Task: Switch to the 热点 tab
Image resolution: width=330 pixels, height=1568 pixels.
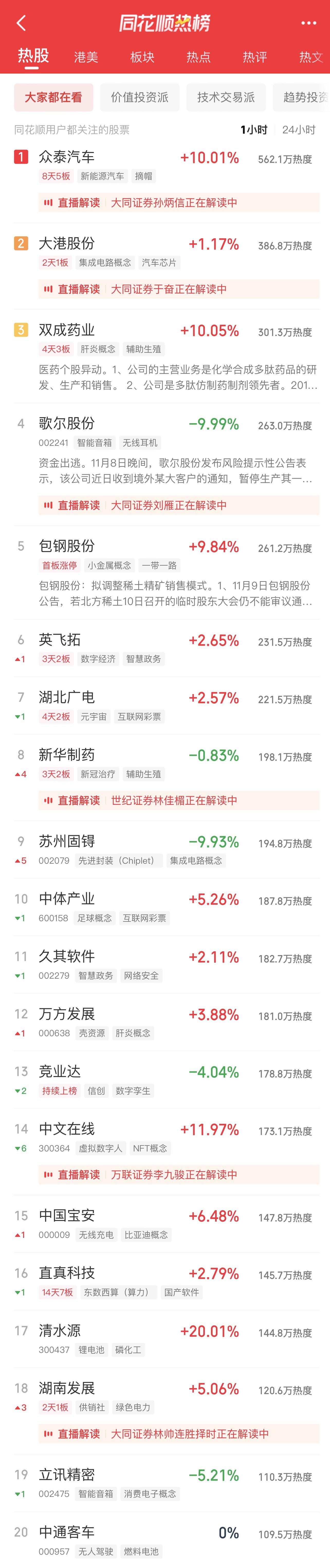Action: (198, 57)
